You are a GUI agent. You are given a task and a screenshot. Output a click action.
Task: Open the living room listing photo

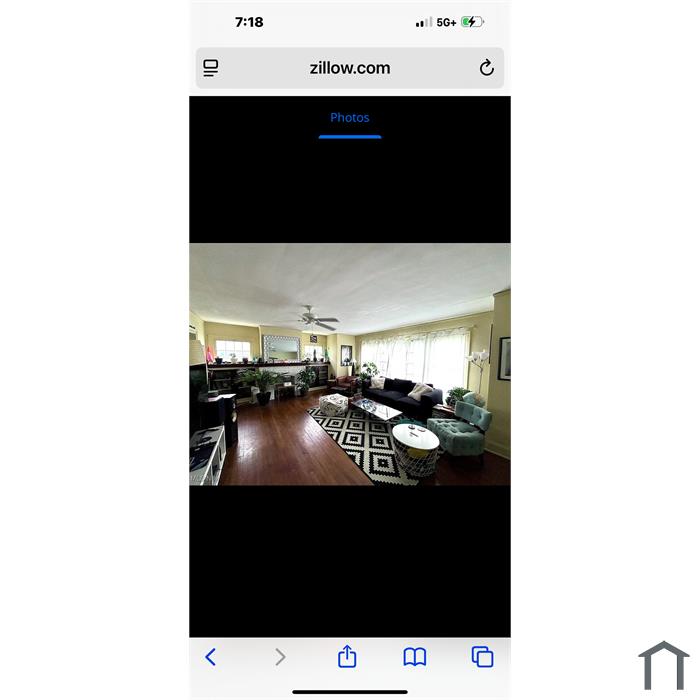(350, 365)
